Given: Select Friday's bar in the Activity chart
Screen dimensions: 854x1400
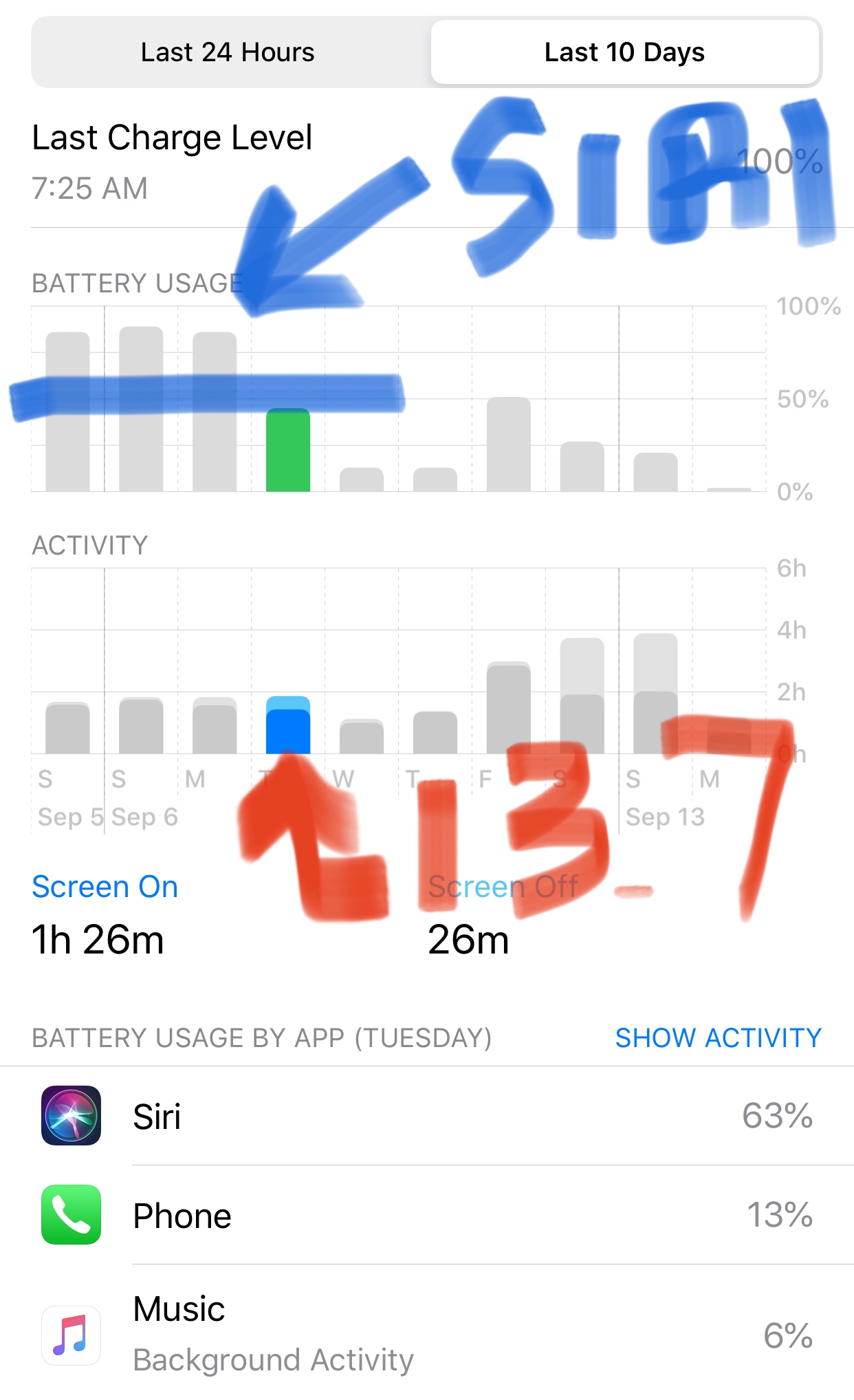Looking at the screenshot, I should click(508, 709).
